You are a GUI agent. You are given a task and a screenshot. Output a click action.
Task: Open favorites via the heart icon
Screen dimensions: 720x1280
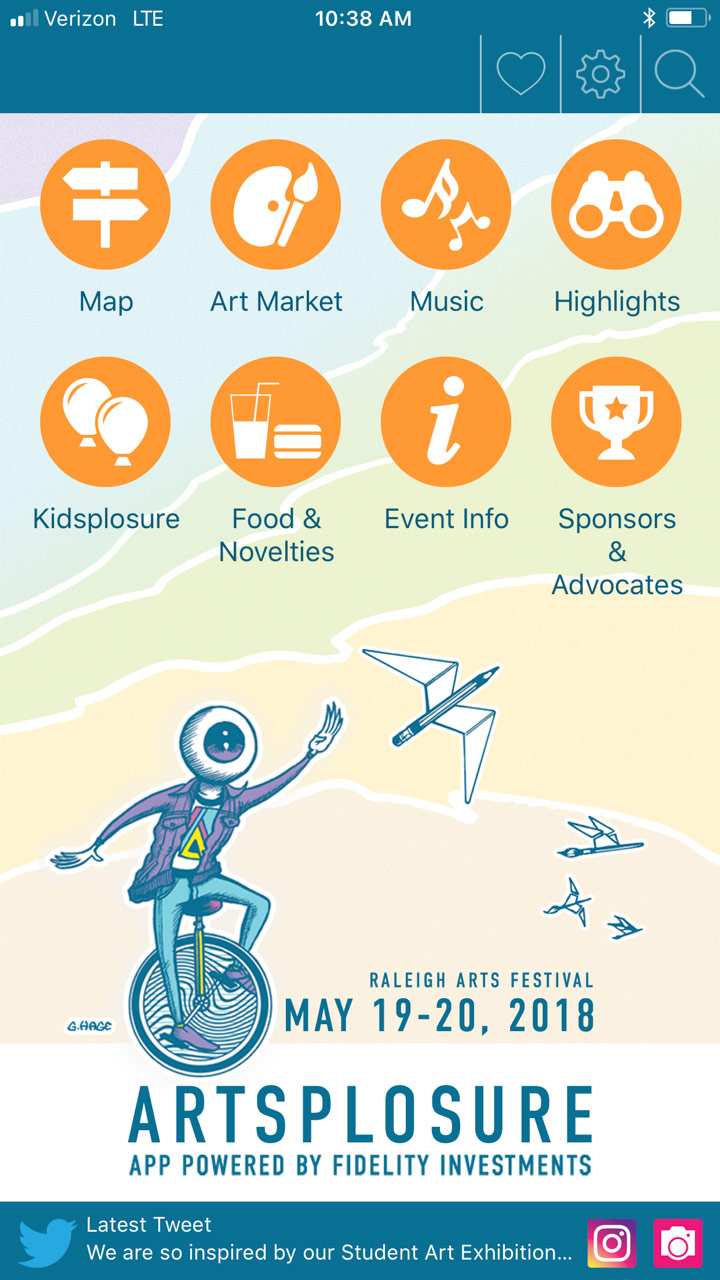point(521,74)
